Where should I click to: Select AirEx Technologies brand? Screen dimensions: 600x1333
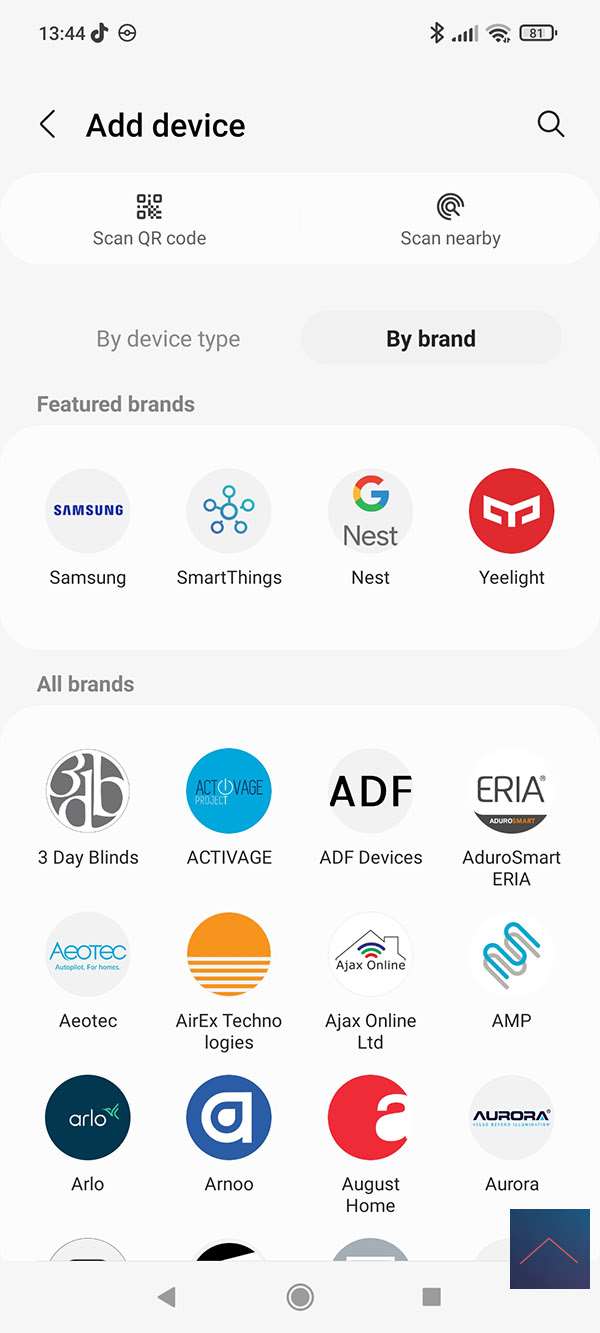[x=229, y=954]
